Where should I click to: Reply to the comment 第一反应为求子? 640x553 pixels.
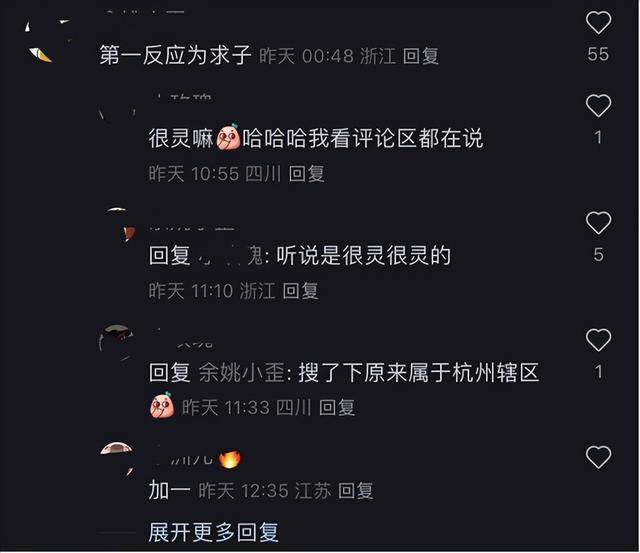[x=421, y=56]
